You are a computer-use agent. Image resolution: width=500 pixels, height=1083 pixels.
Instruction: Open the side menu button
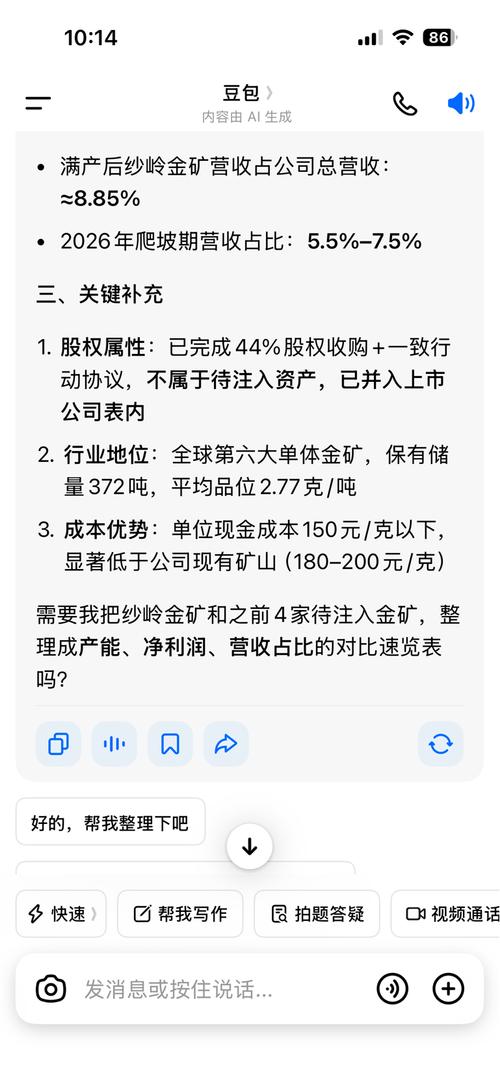tap(38, 104)
